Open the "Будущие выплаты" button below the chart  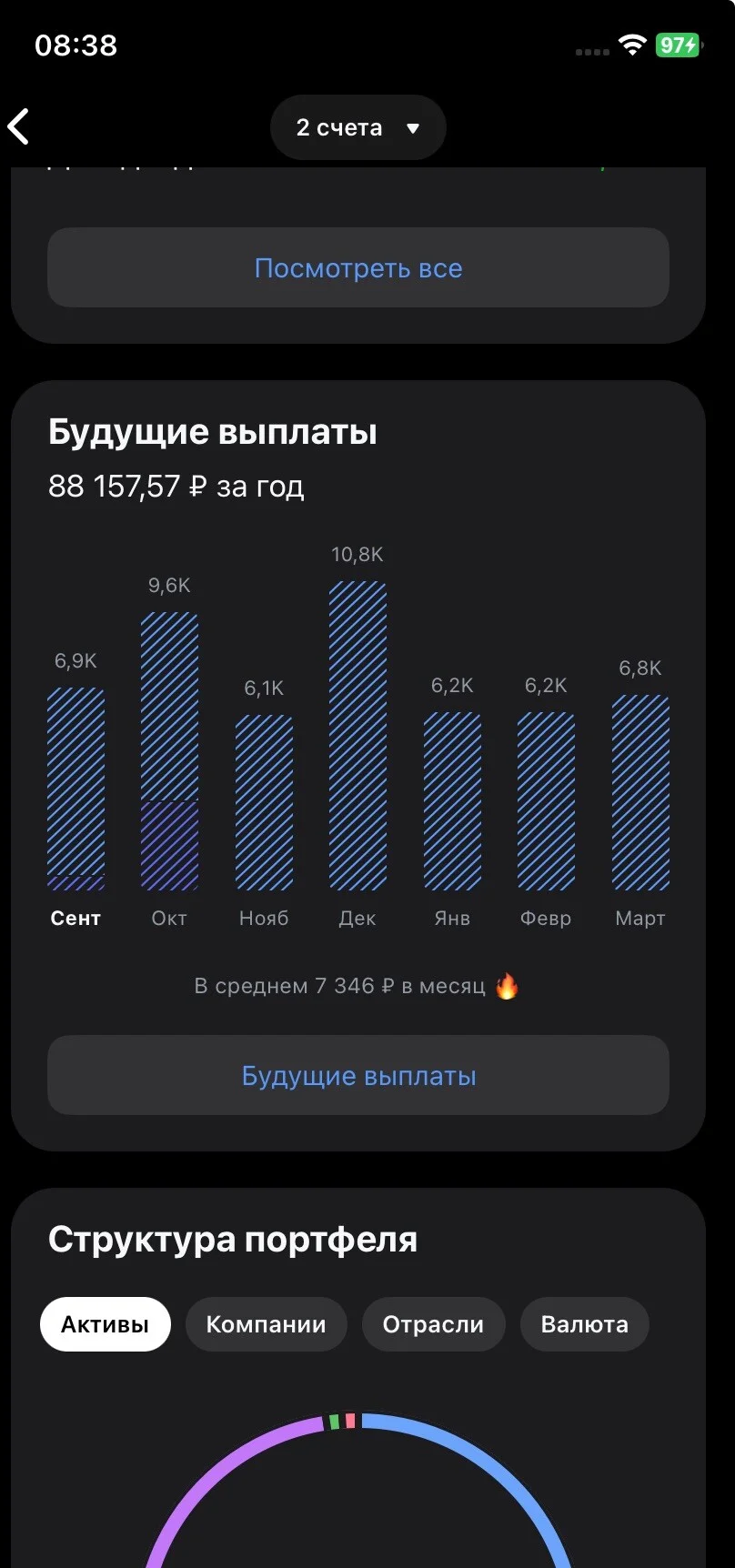tap(358, 1075)
